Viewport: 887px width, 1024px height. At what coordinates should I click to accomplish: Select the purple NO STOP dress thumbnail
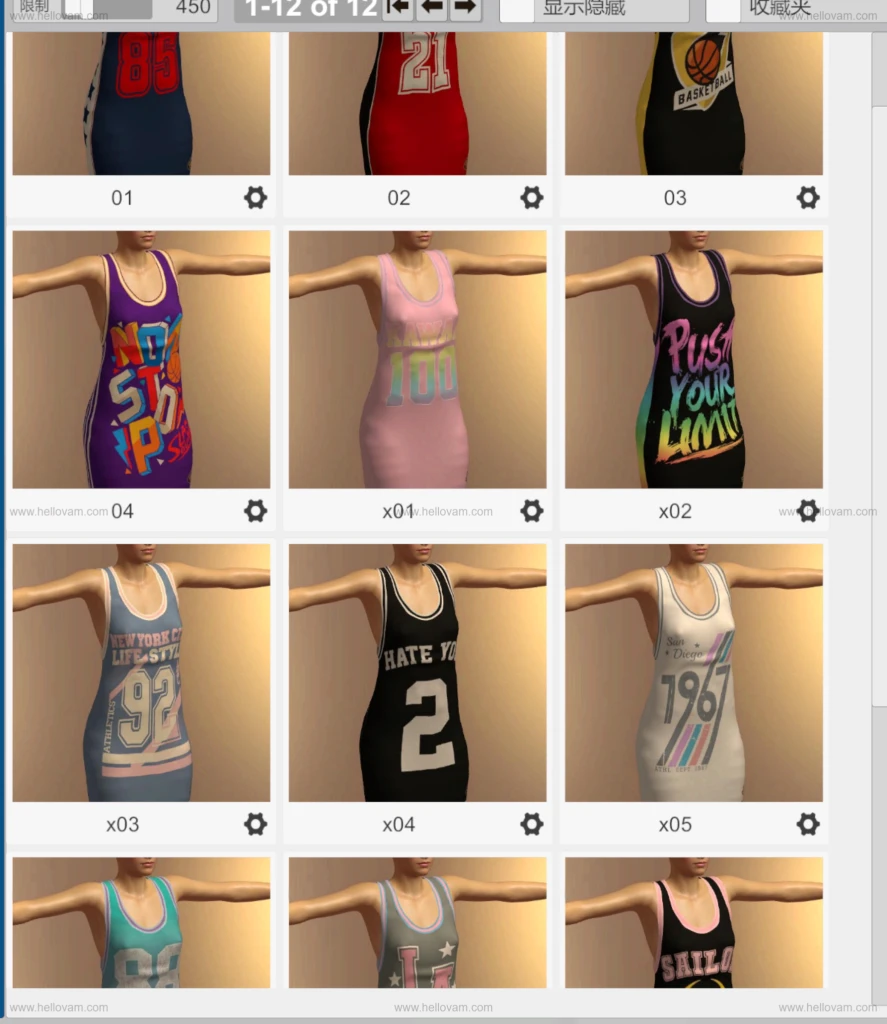coord(140,358)
